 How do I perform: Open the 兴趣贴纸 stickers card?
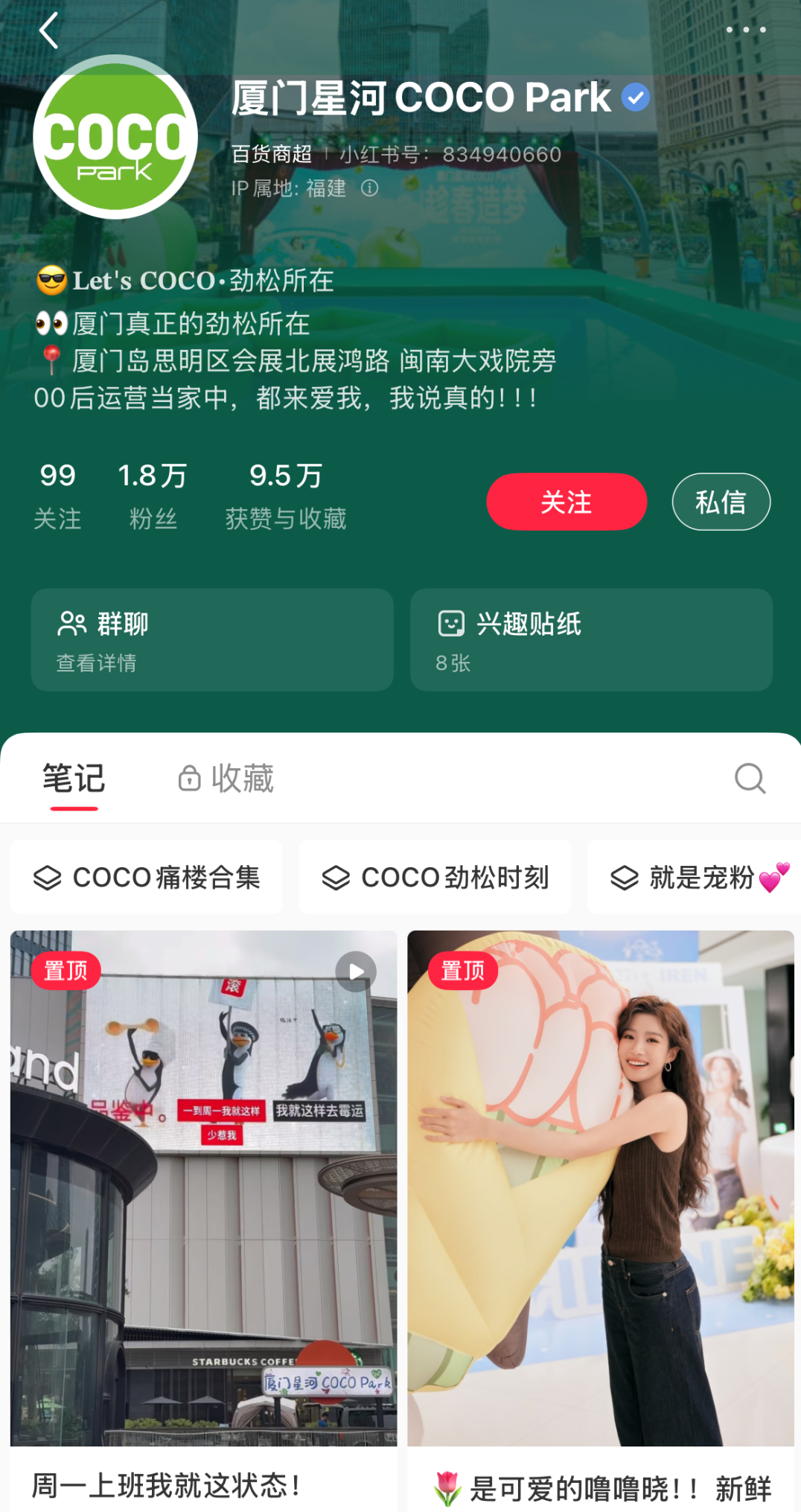[591, 640]
